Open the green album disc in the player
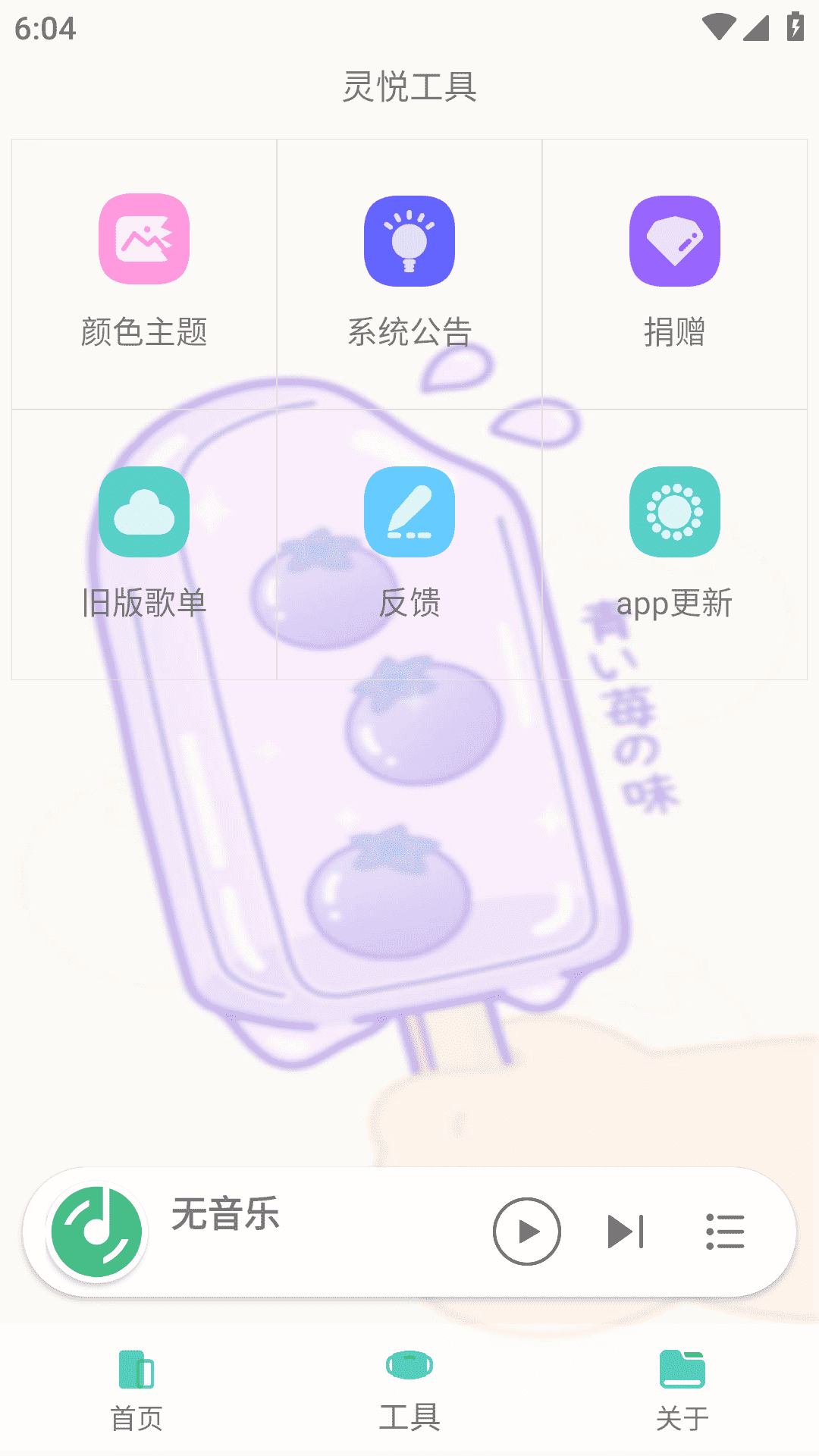Screen dimensions: 819x1456 pos(96,1232)
